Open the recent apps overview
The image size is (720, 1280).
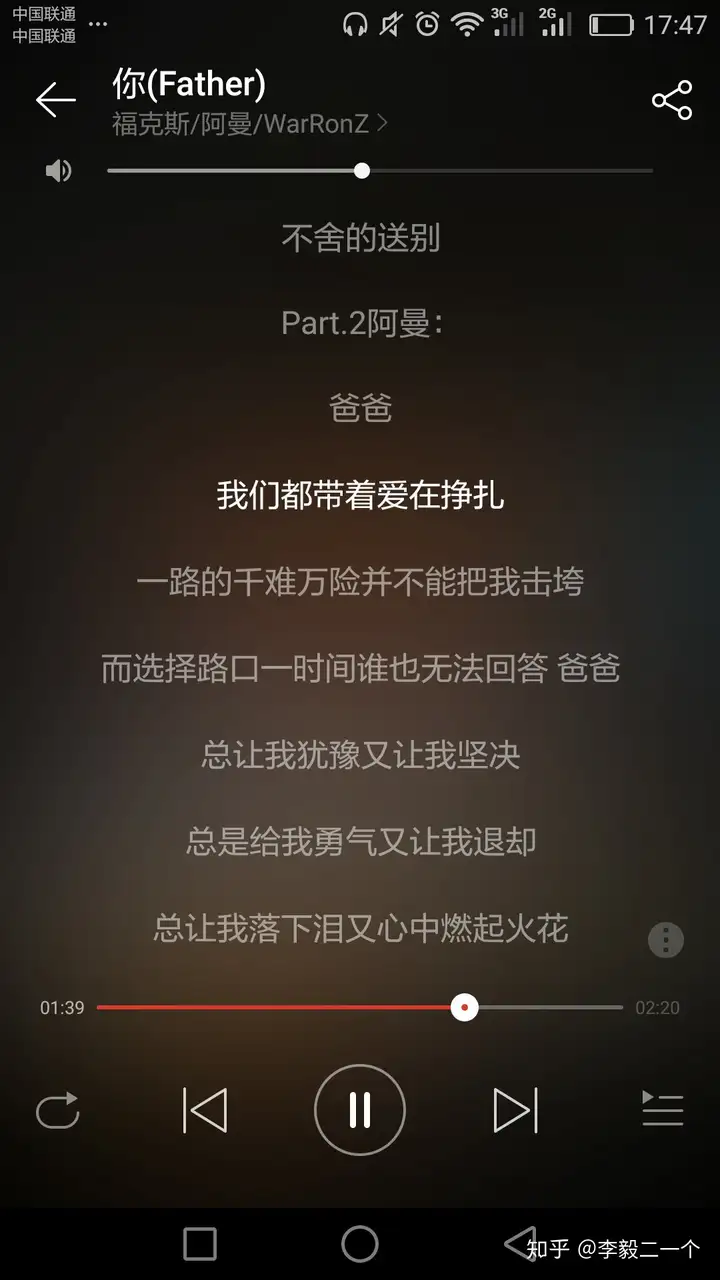200,1244
